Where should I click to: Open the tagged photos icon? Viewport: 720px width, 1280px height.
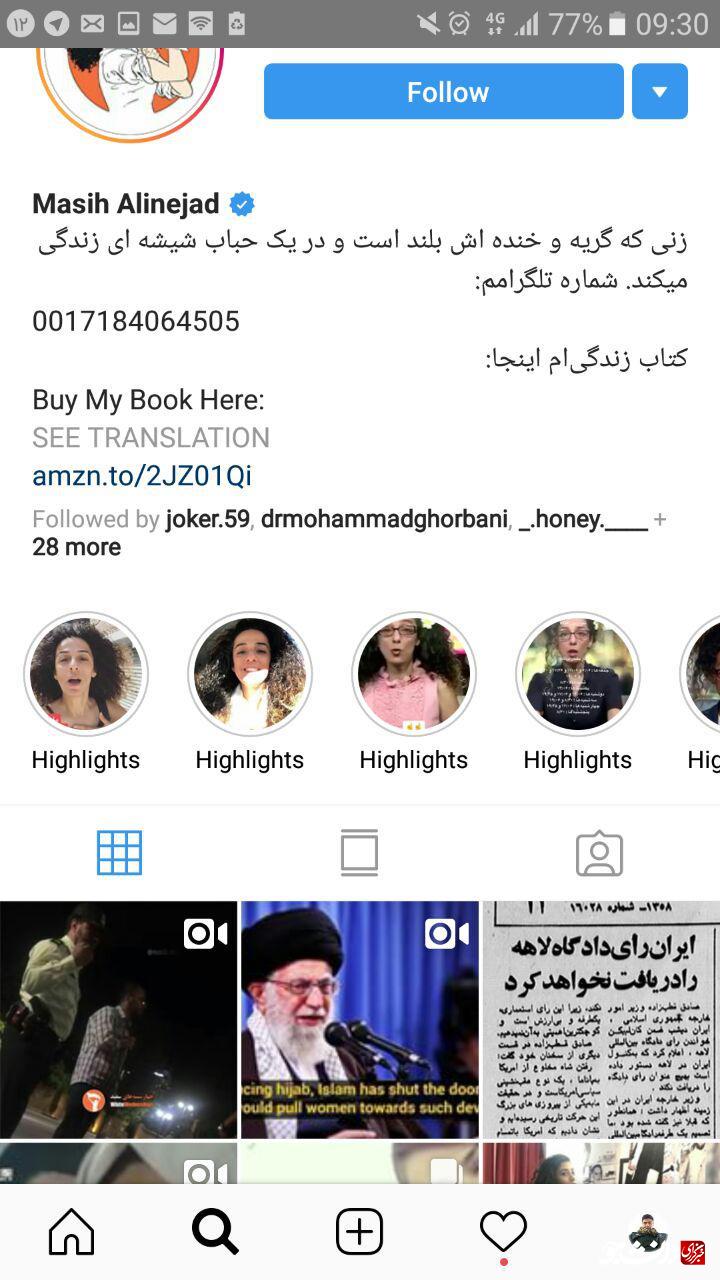pyautogui.click(x=599, y=852)
